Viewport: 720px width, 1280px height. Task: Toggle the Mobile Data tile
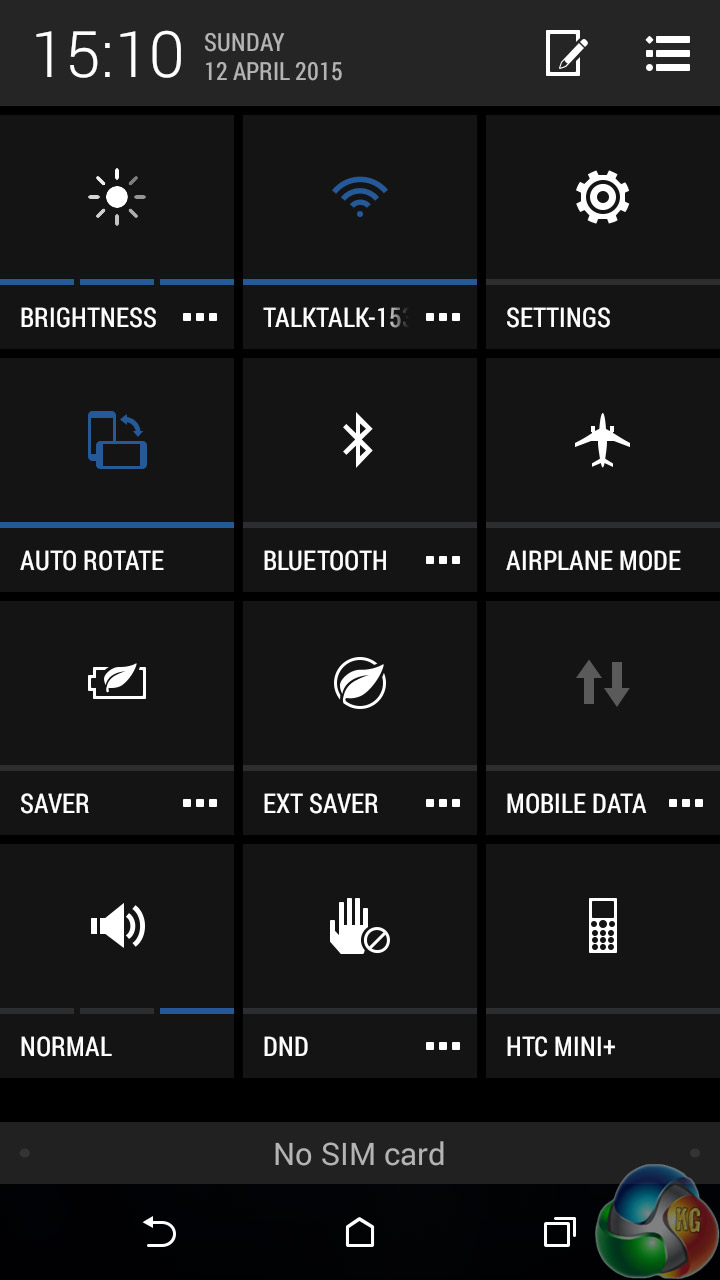coord(602,683)
